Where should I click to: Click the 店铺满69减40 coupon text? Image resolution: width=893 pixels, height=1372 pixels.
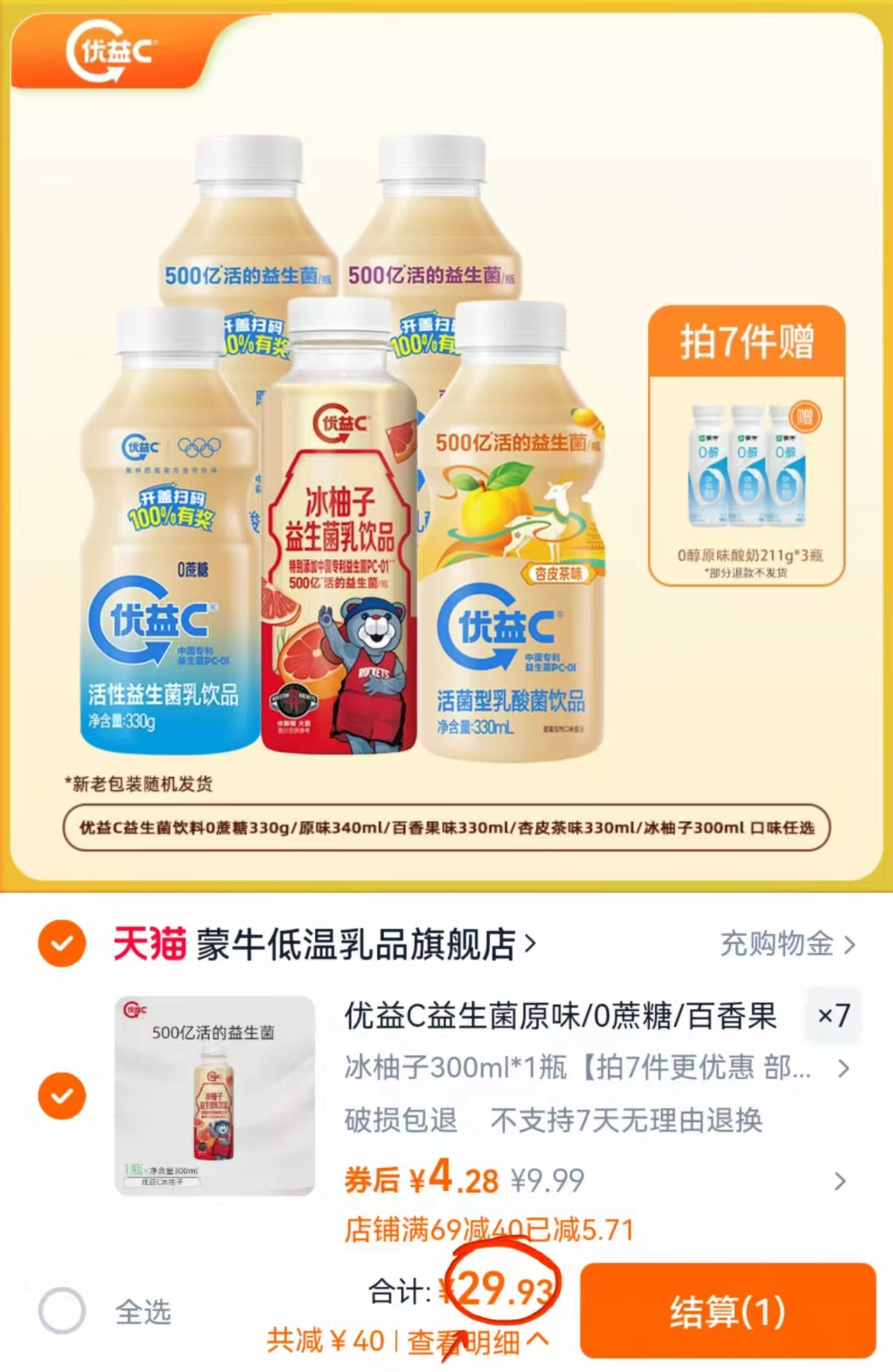coord(487,1228)
